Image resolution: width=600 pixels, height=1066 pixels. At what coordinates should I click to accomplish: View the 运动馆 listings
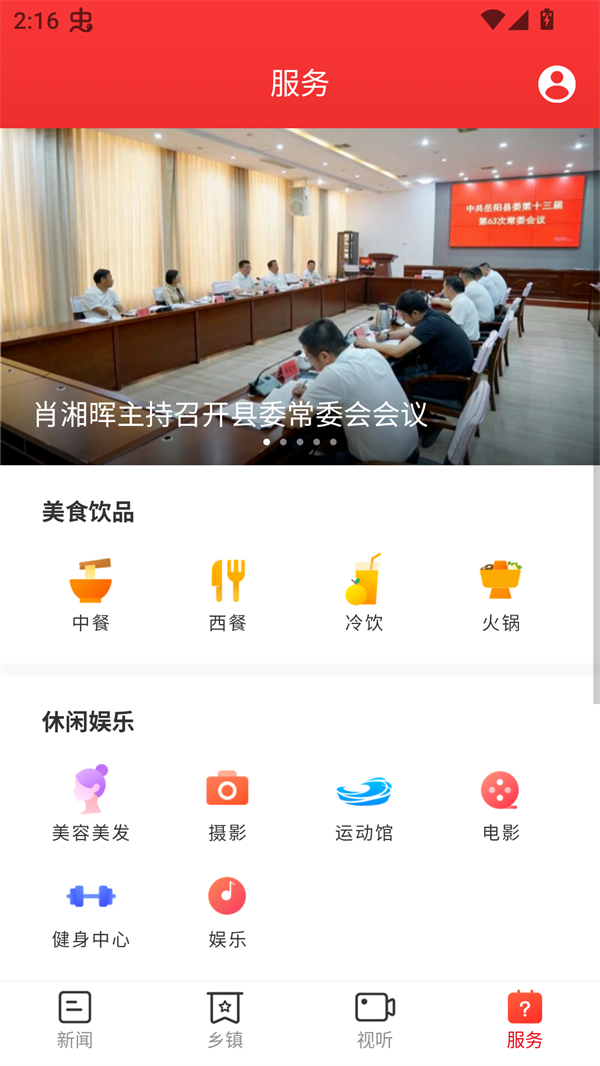click(x=364, y=804)
